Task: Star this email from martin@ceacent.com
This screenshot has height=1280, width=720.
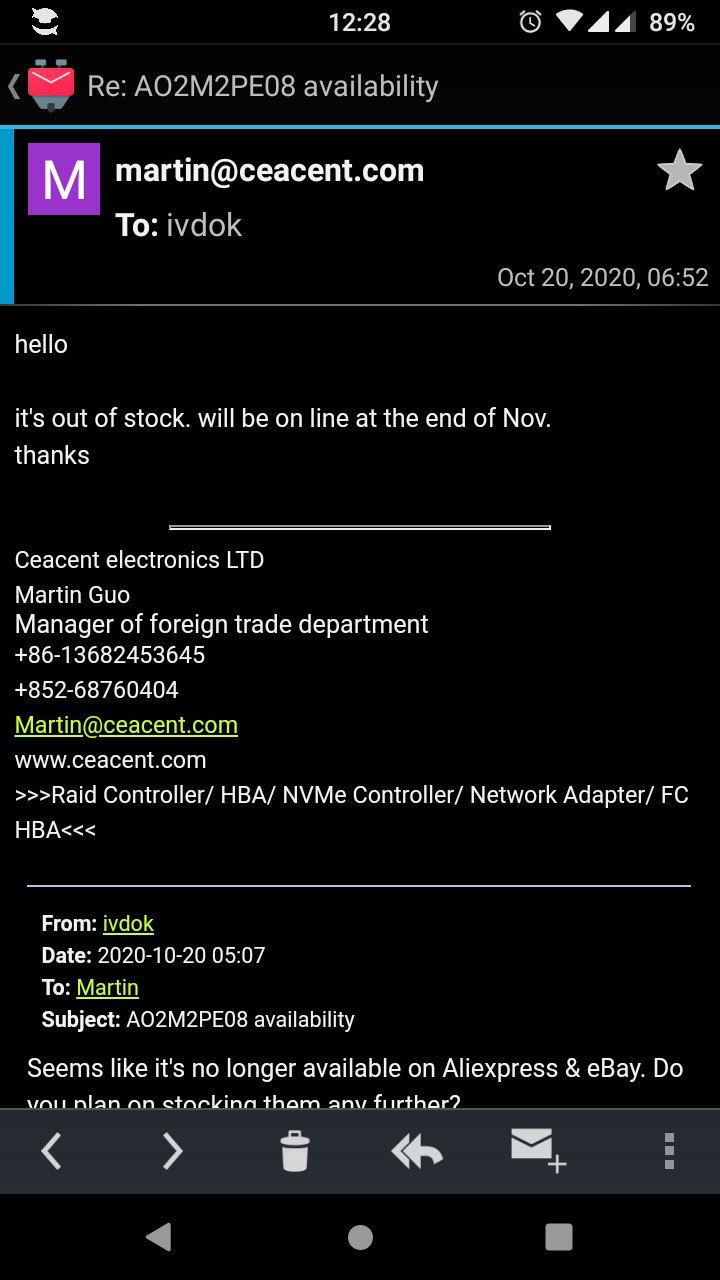Action: (679, 170)
